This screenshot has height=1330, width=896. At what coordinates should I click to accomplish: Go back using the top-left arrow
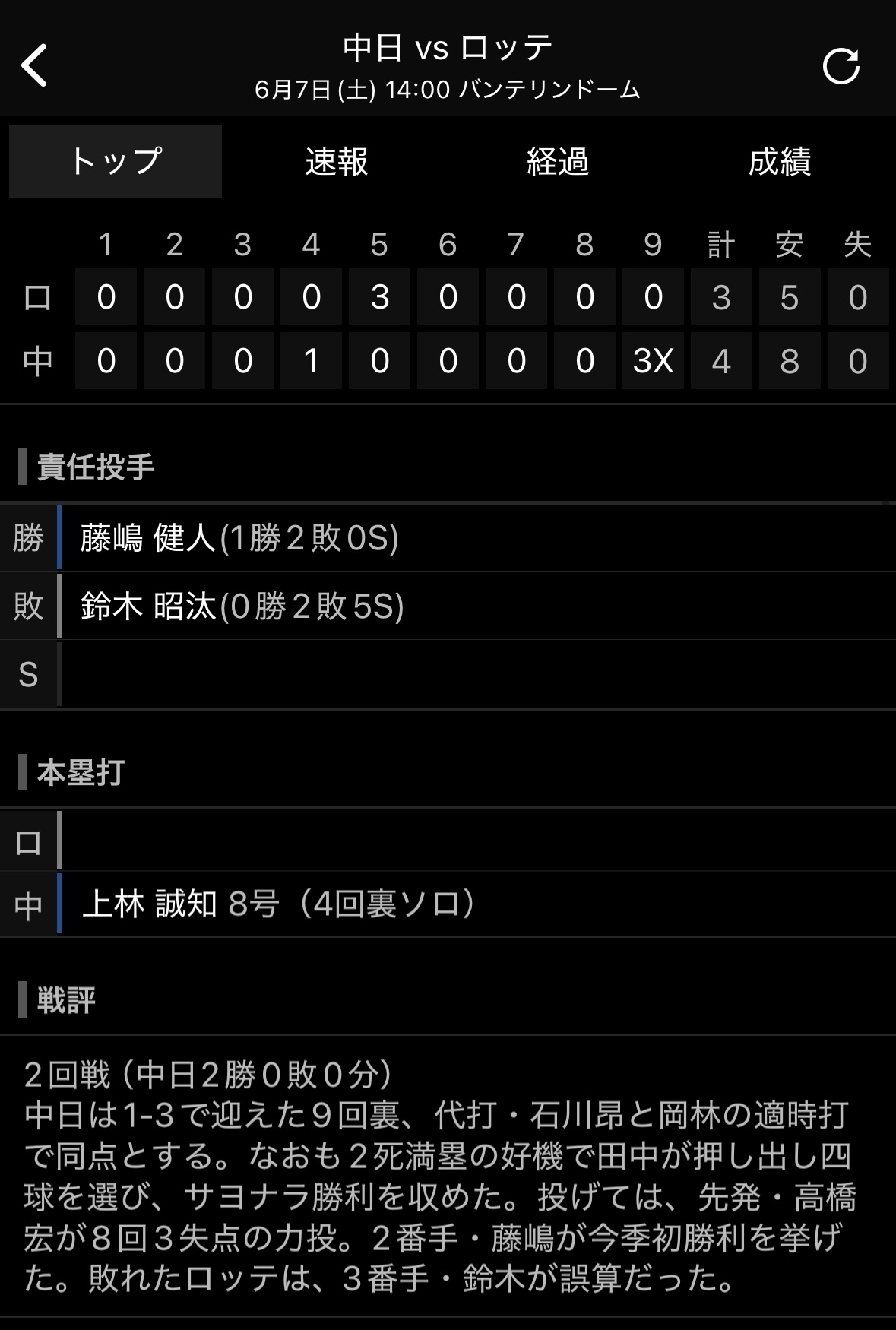click(x=35, y=65)
